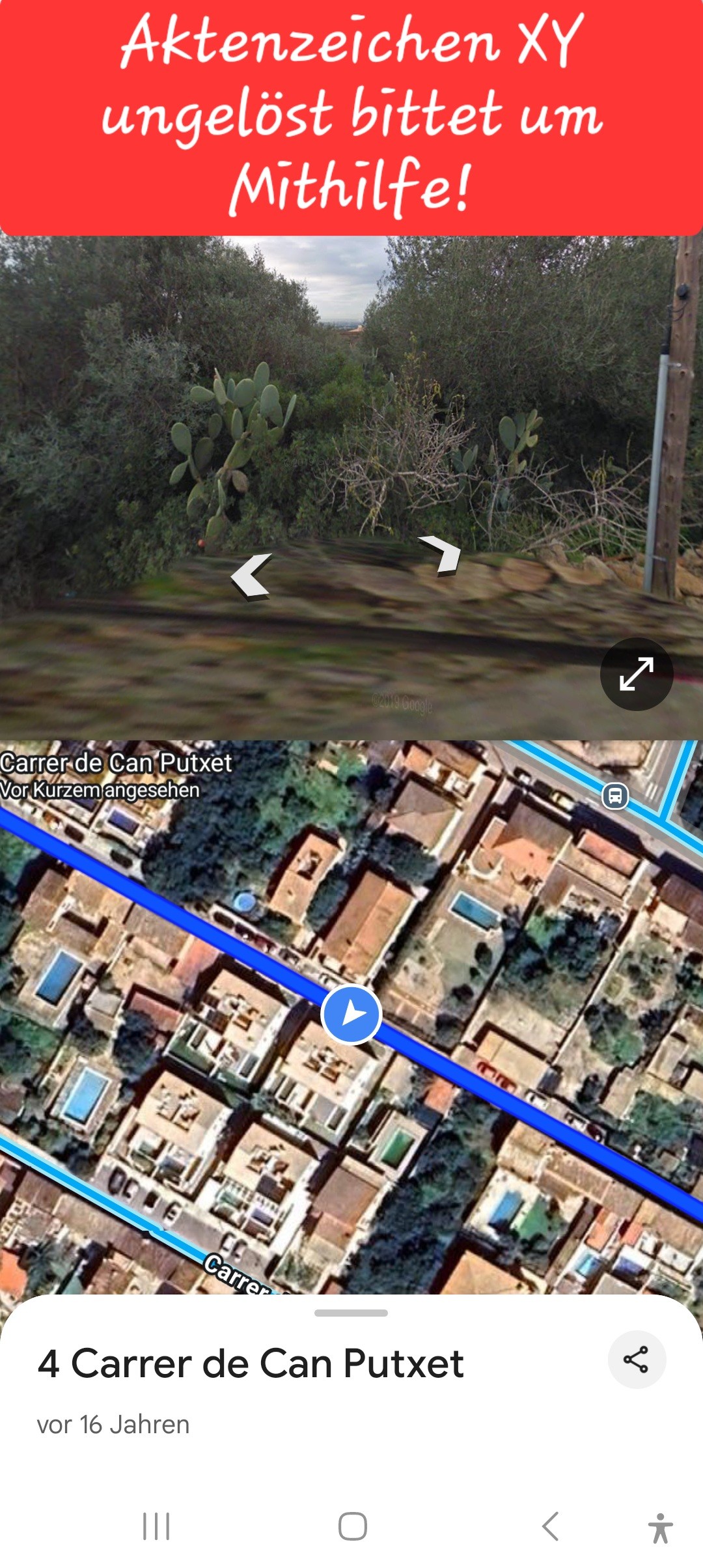
Task: Go back with the system back button
Action: click(551, 1526)
